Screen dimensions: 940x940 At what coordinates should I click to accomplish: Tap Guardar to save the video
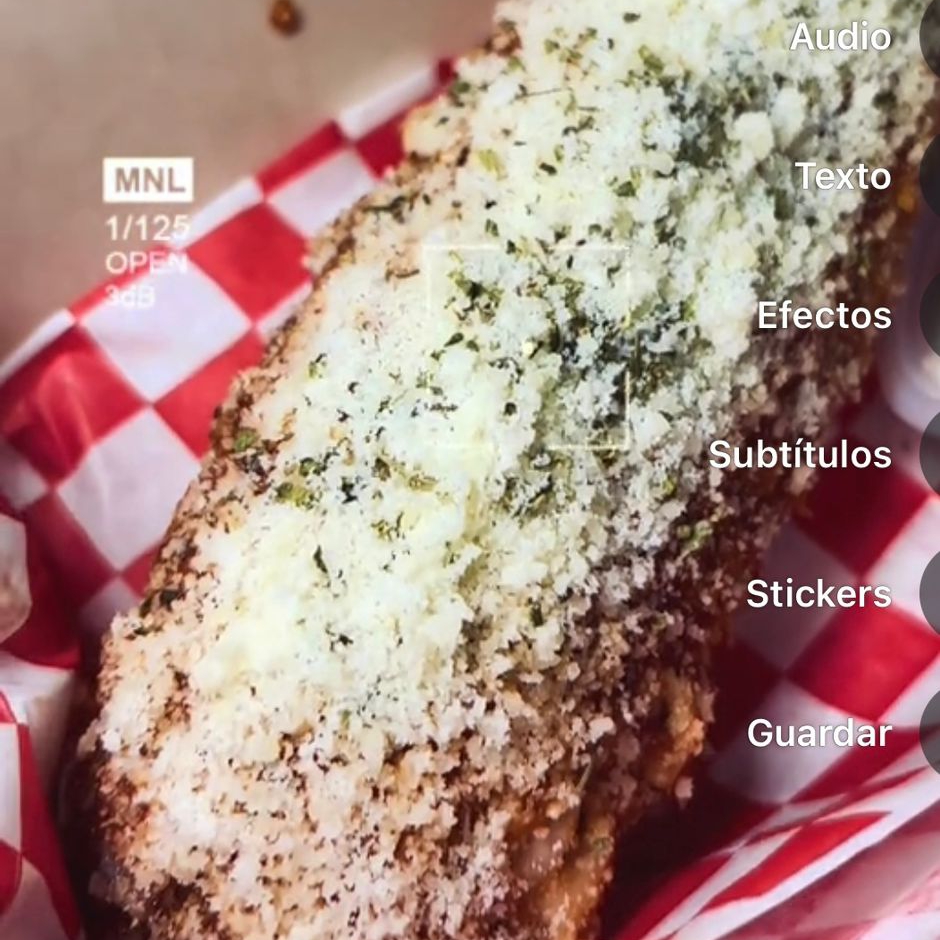point(820,733)
